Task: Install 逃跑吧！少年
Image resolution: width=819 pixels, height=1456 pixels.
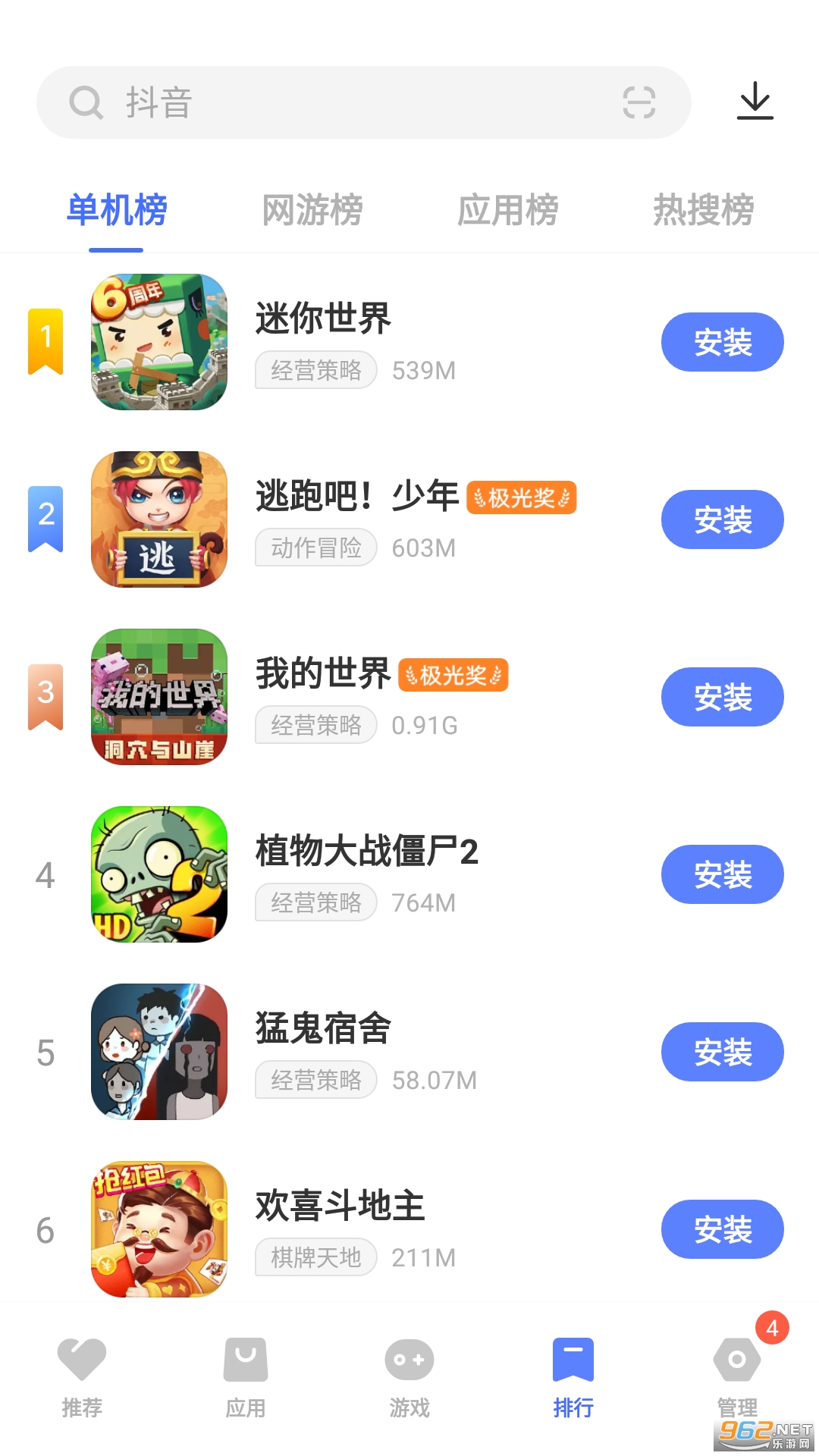Action: tap(722, 519)
